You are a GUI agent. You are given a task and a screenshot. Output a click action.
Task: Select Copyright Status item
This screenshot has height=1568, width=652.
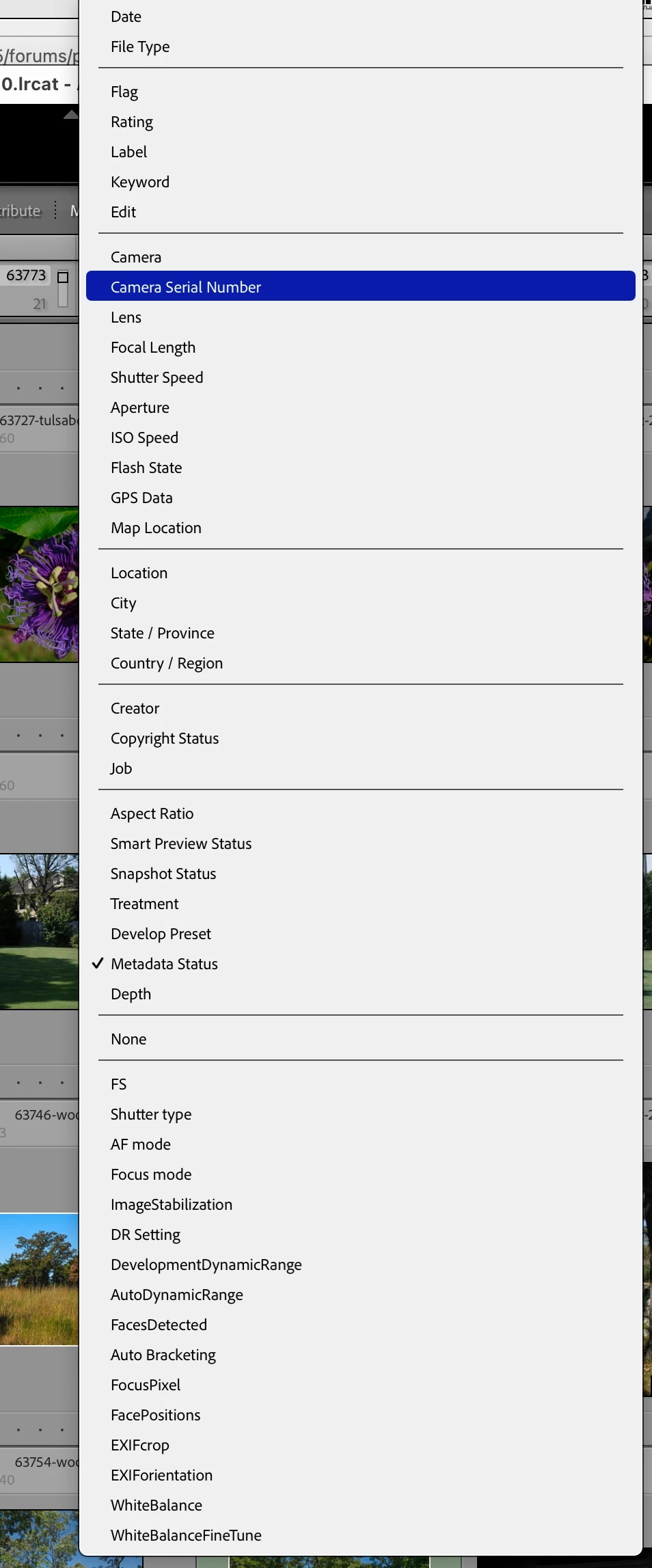pyautogui.click(x=165, y=738)
